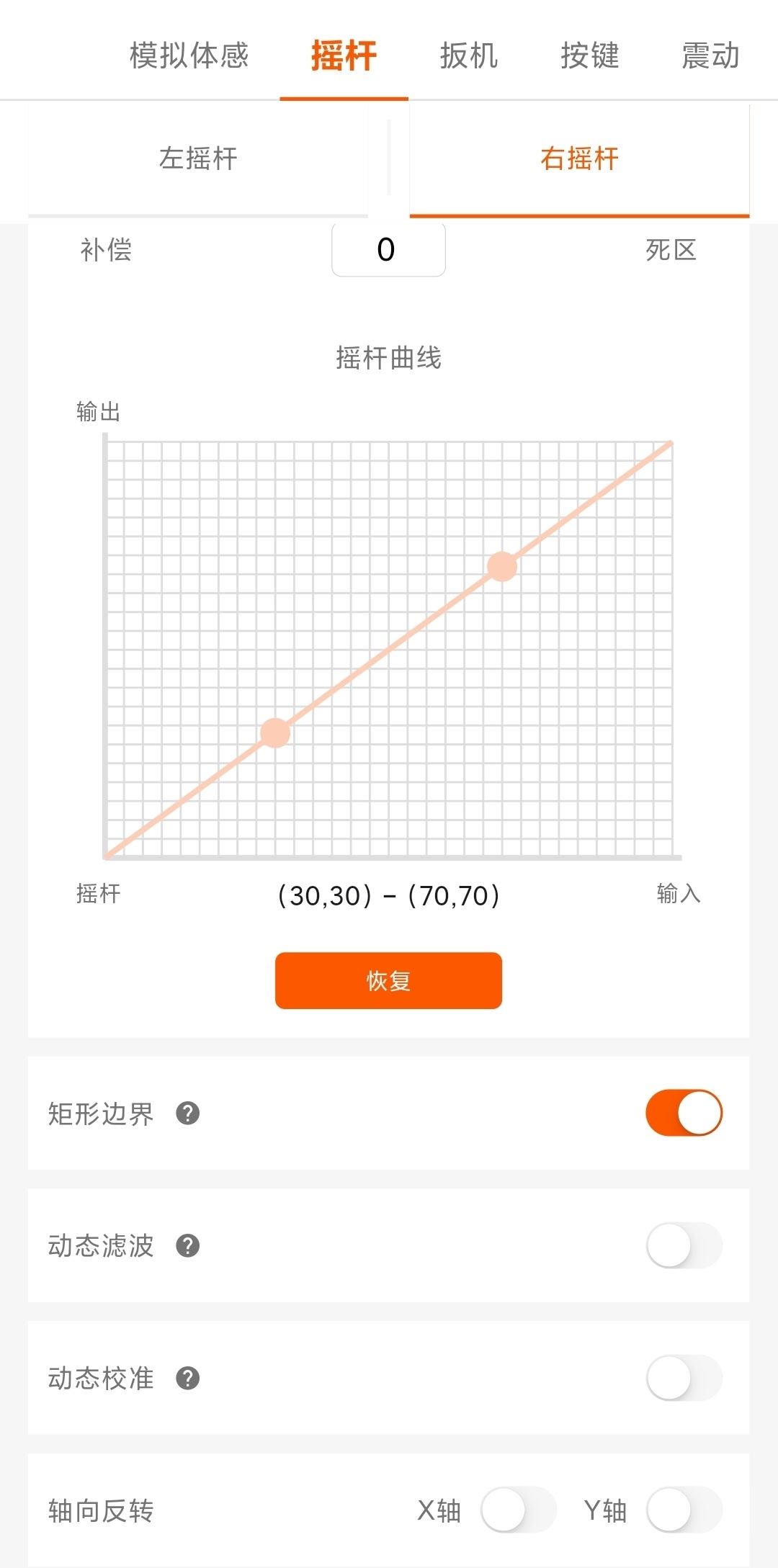Tap the lower curve control point
Viewport: 778px width, 1568px height.
point(275,733)
